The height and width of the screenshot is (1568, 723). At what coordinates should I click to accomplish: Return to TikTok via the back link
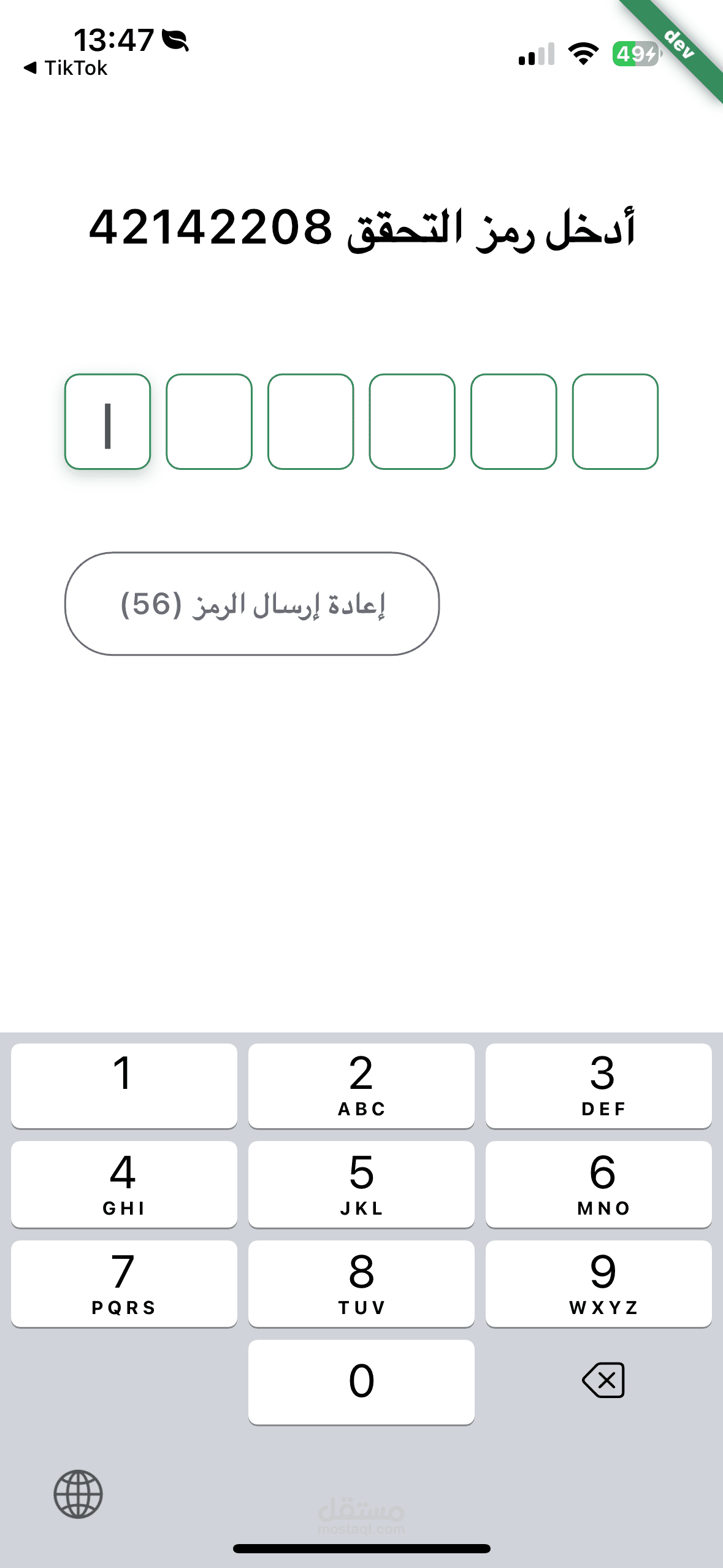(65, 68)
